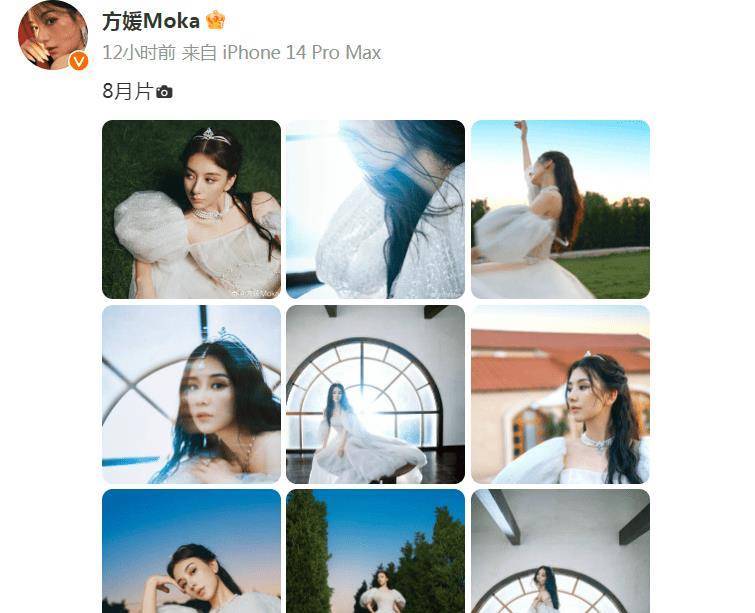View the arched window full-body photo
755x613 pixels.
(x=375, y=394)
